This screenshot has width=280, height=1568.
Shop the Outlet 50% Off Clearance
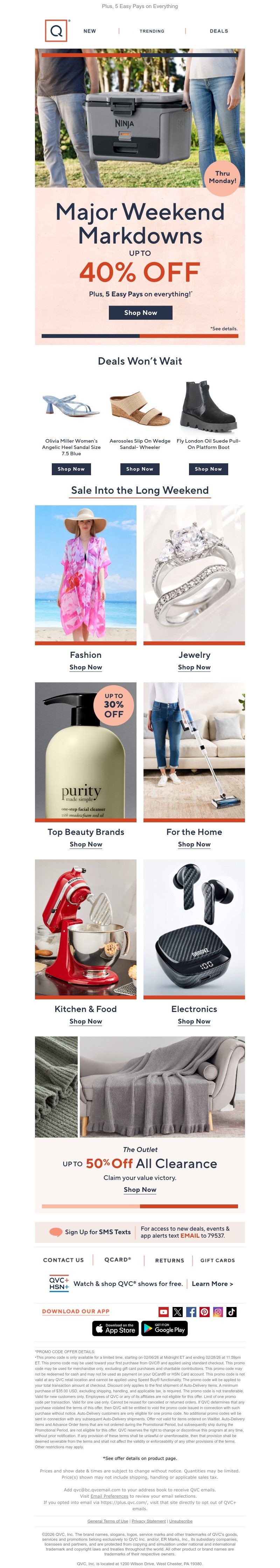pyautogui.click(x=140, y=1189)
